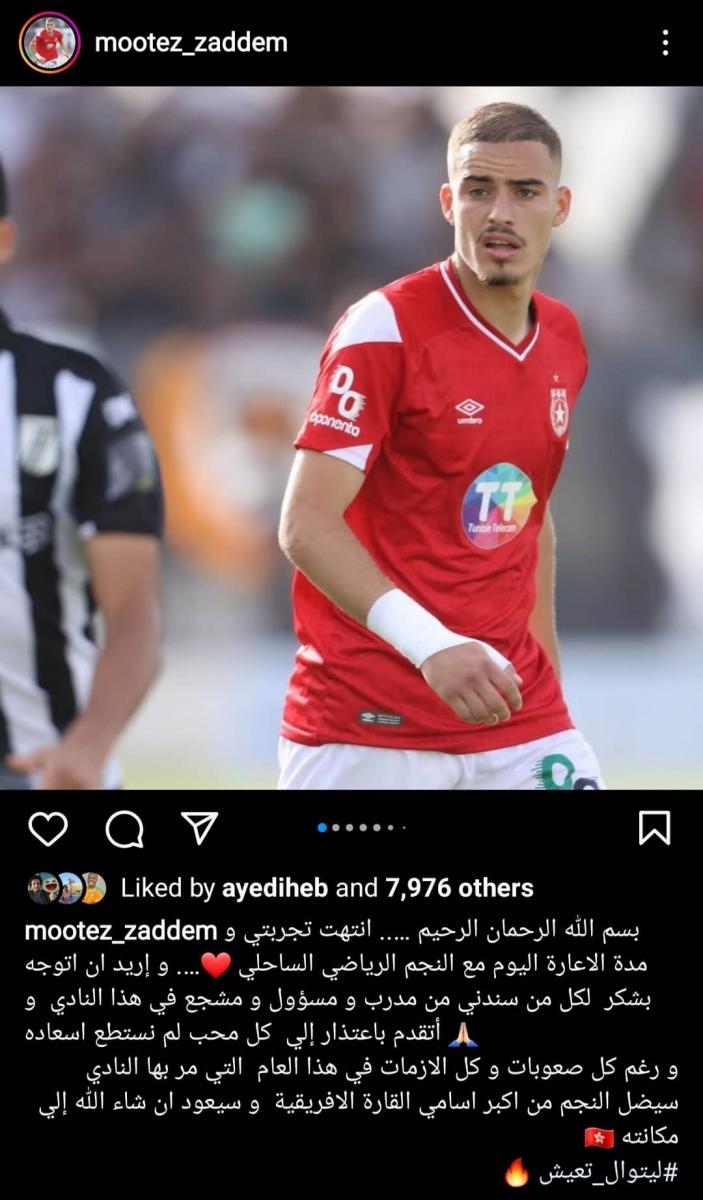Share the post via the paper-plane icon
Screen dimensions: 703x1200
200,828
